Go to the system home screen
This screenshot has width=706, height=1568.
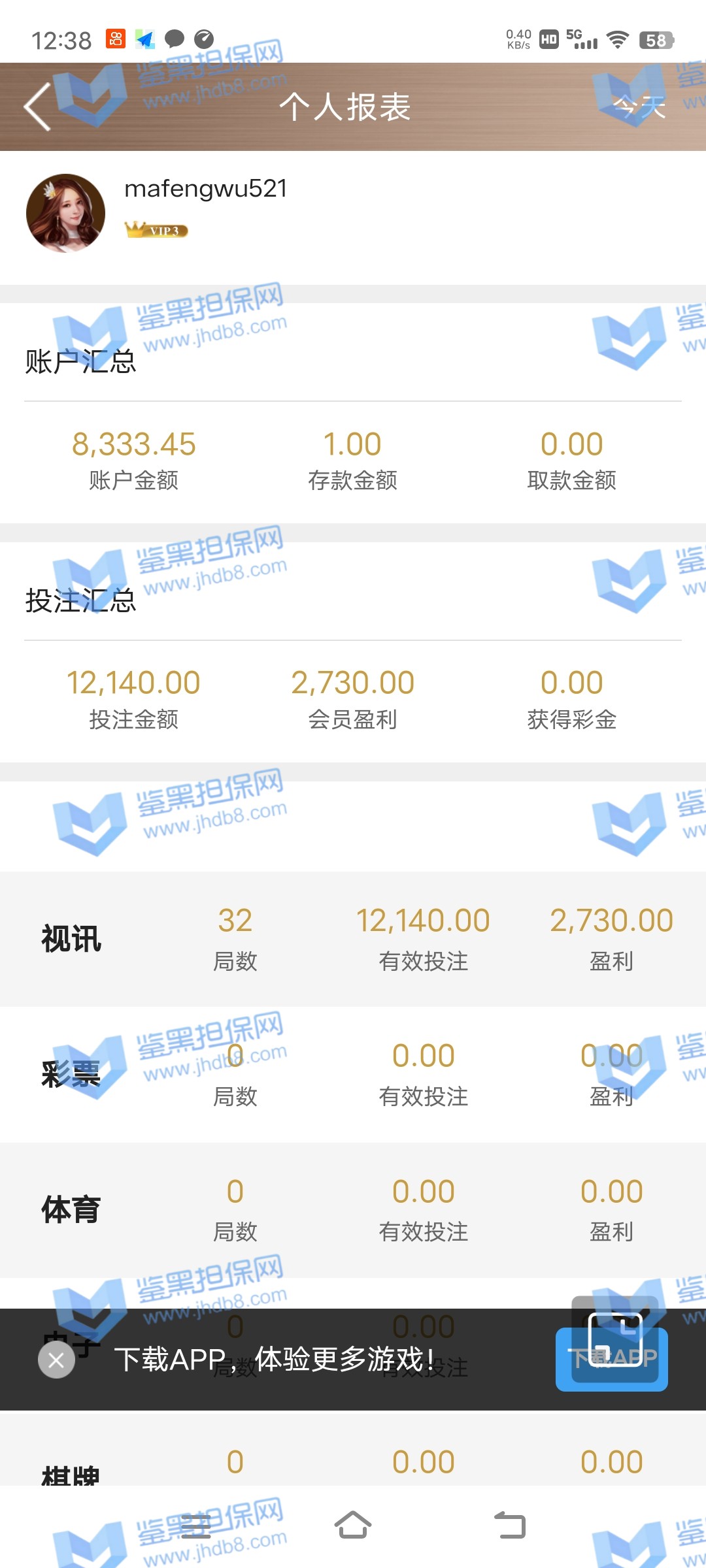point(353,1526)
